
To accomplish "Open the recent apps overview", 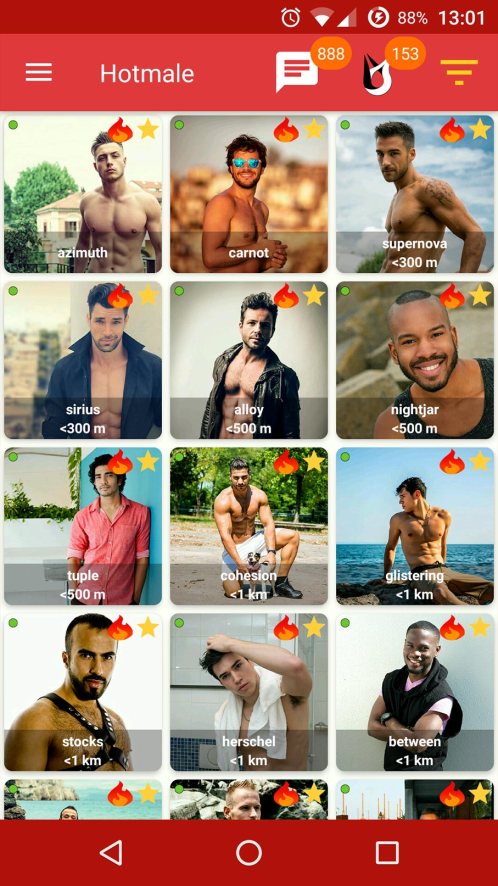I will click(387, 852).
